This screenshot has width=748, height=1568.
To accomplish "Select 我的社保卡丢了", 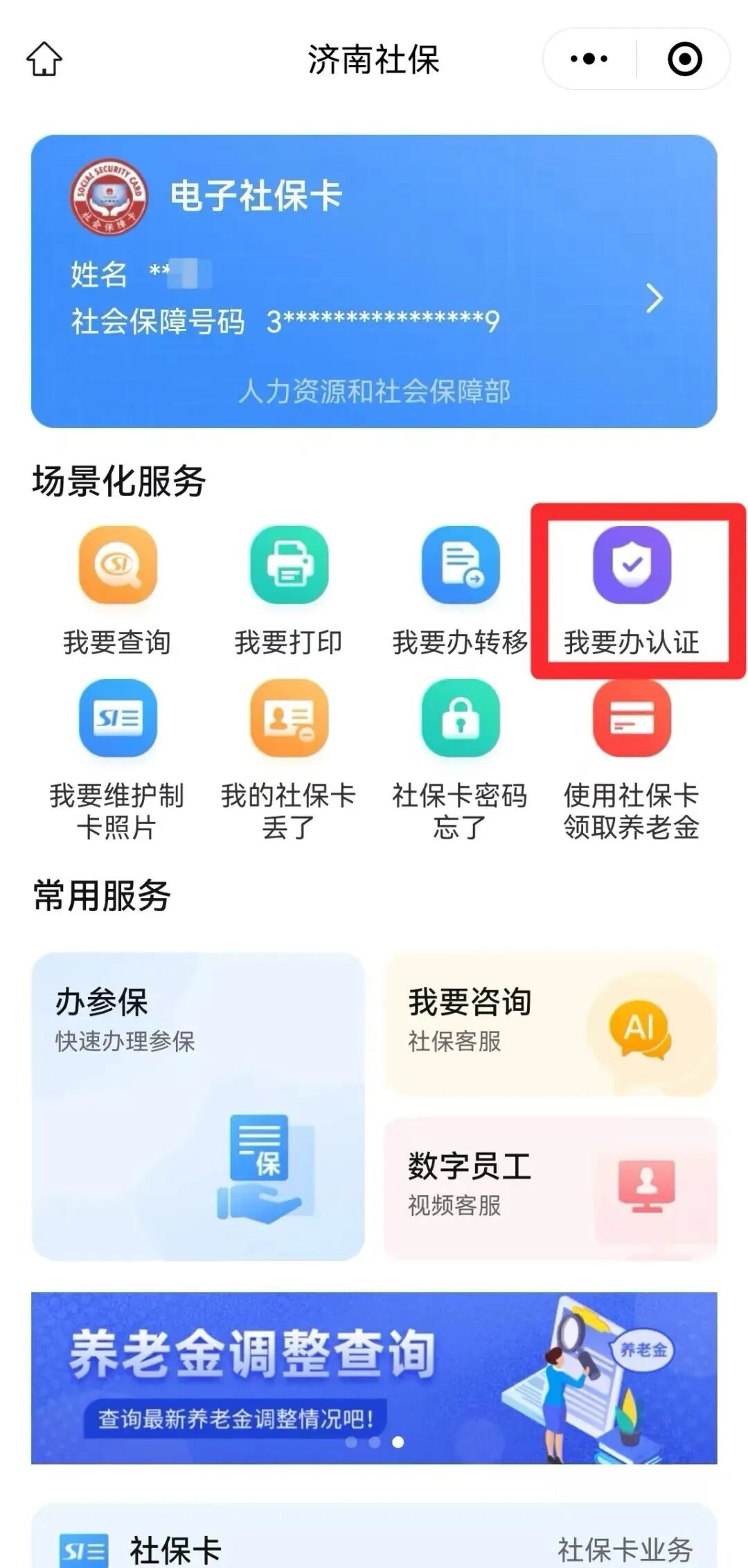I will pyautogui.click(x=288, y=759).
